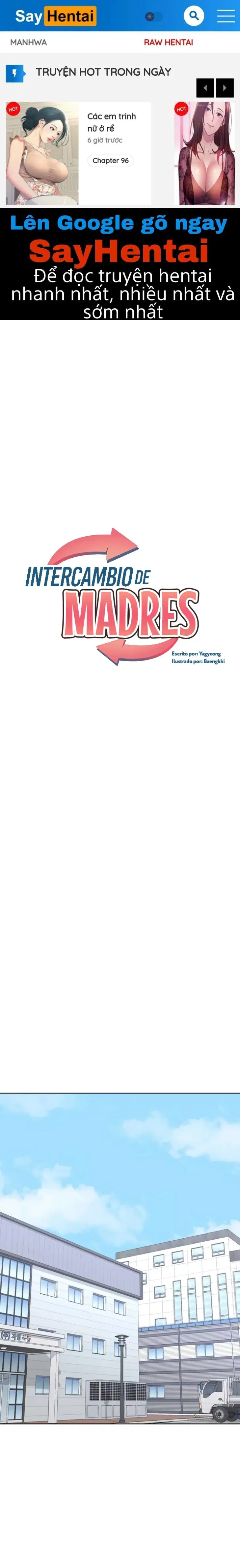Open the story "Các em trinh nữ ở rể"
240x1568 pixels.
pyautogui.click(x=112, y=122)
